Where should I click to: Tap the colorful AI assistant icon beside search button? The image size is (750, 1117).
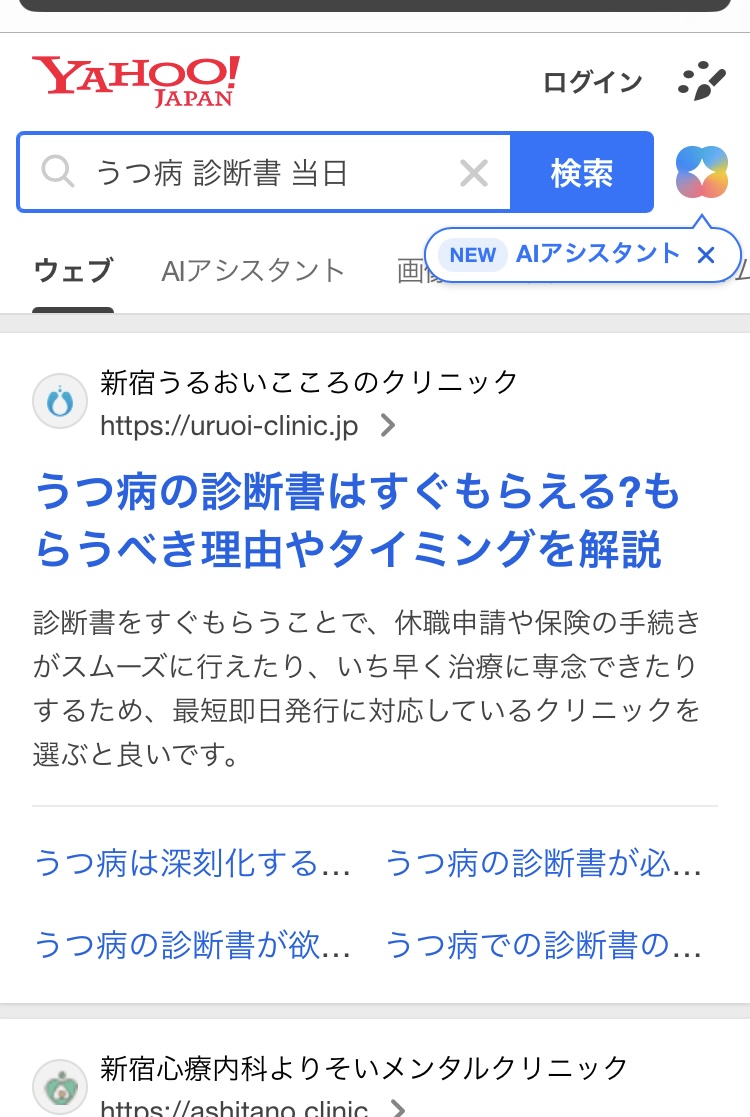point(701,172)
